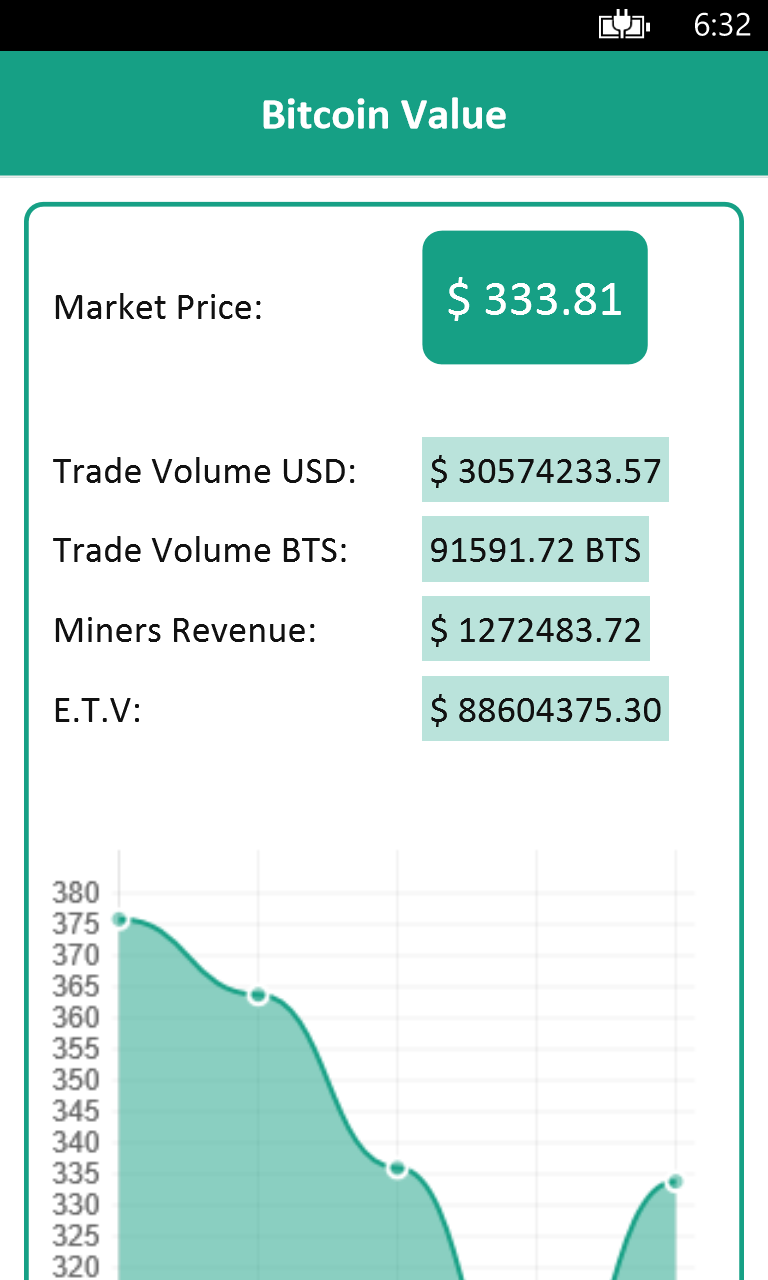
Task: Tap the chart's first data point near 375
Action: pos(120,919)
